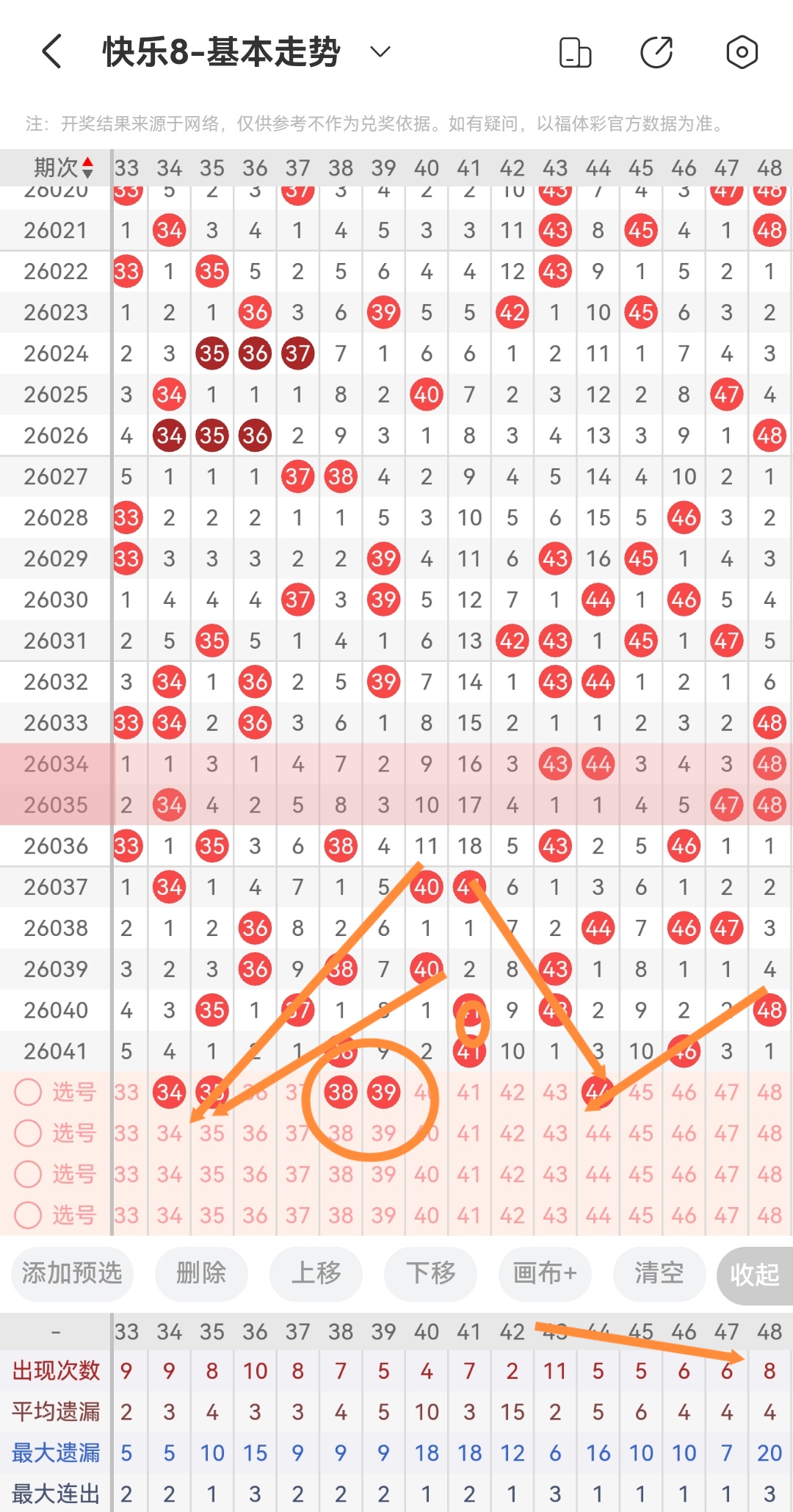Tap the 画布+ button
This screenshot has height=1512, width=793.
coord(544,1273)
